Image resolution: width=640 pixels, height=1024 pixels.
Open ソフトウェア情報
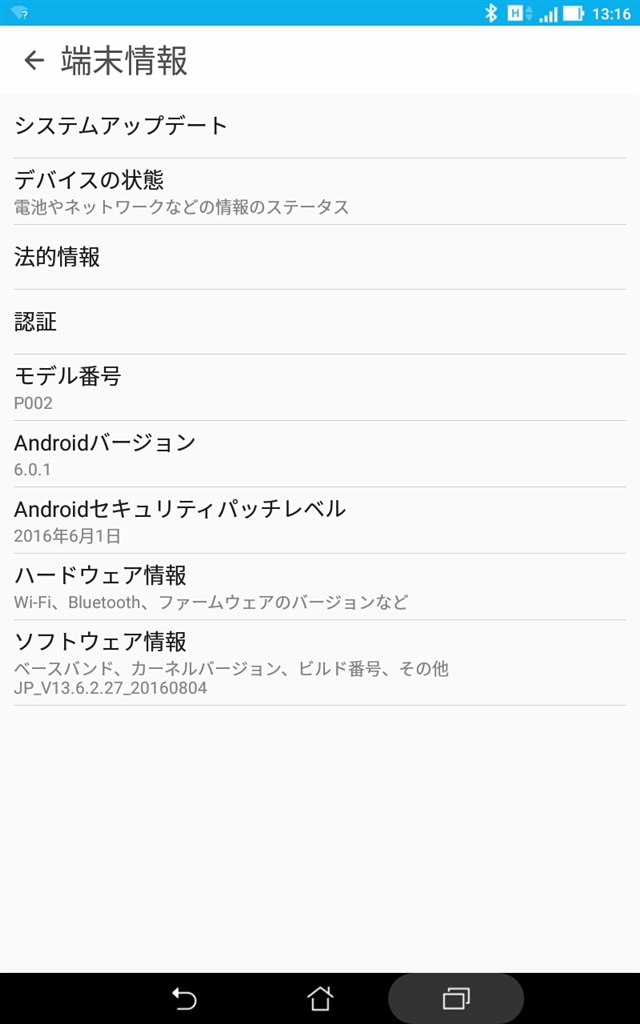[320, 663]
